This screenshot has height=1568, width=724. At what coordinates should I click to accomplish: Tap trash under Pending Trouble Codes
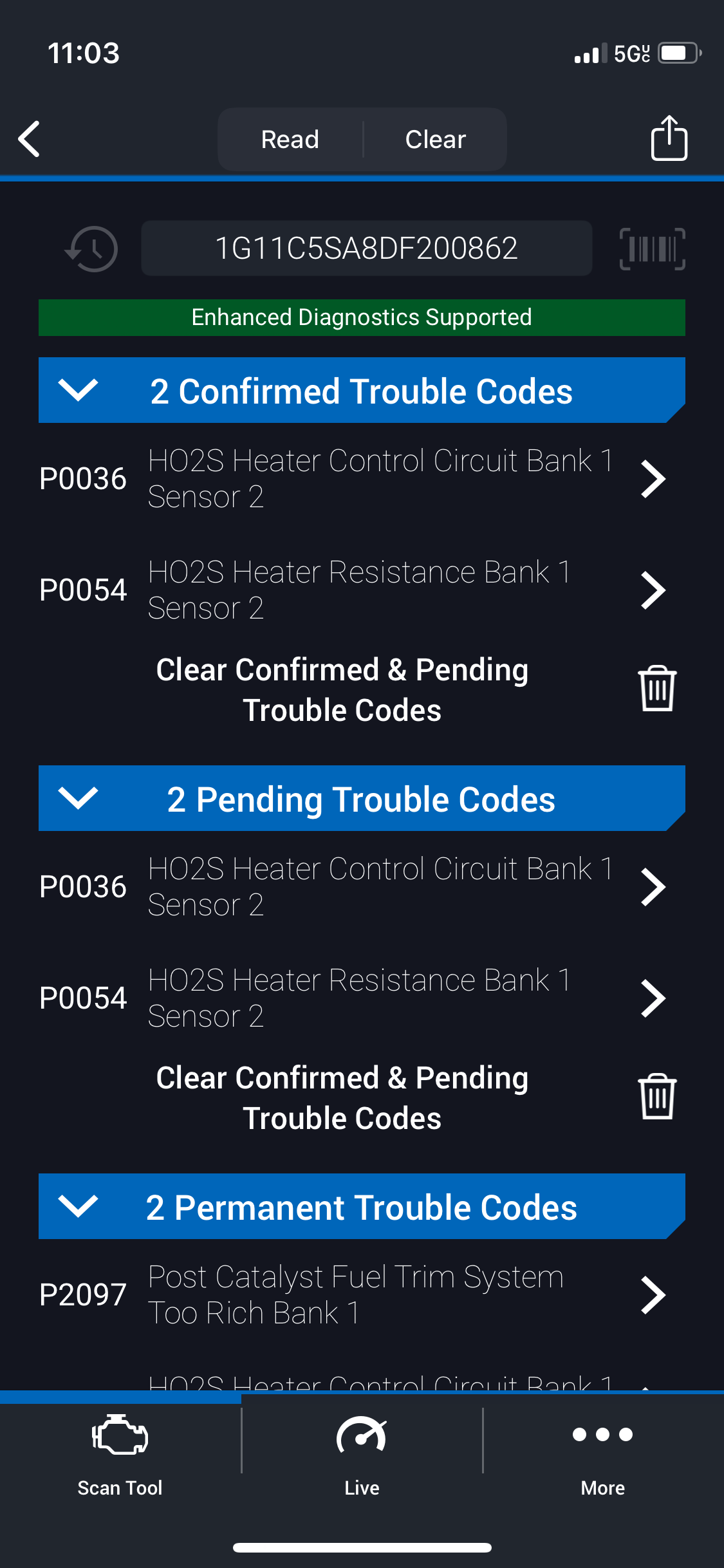point(656,1097)
